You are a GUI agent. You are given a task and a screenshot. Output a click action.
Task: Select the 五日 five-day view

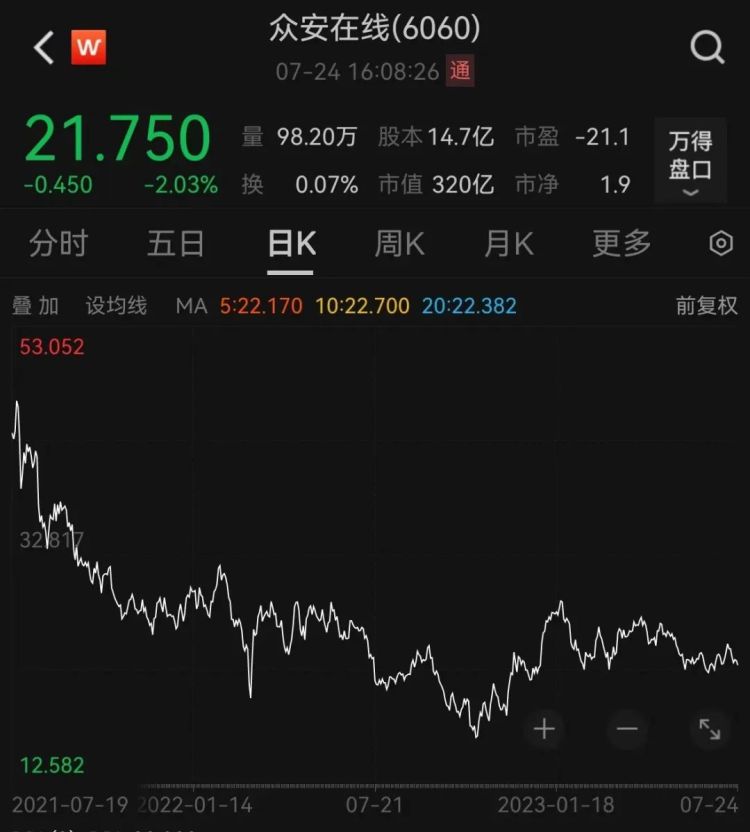click(x=176, y=243)
